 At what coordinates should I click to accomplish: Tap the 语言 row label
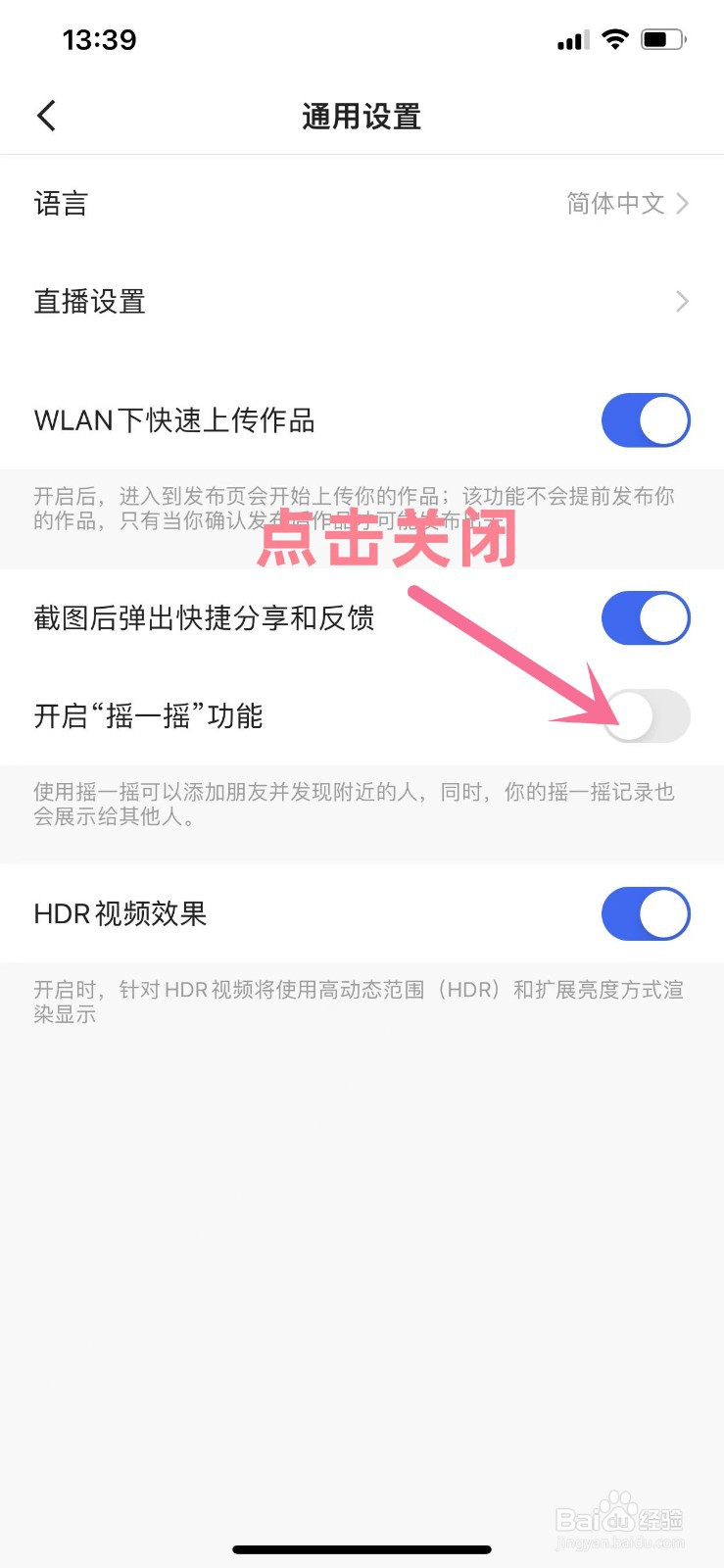(x=60, y=203)
